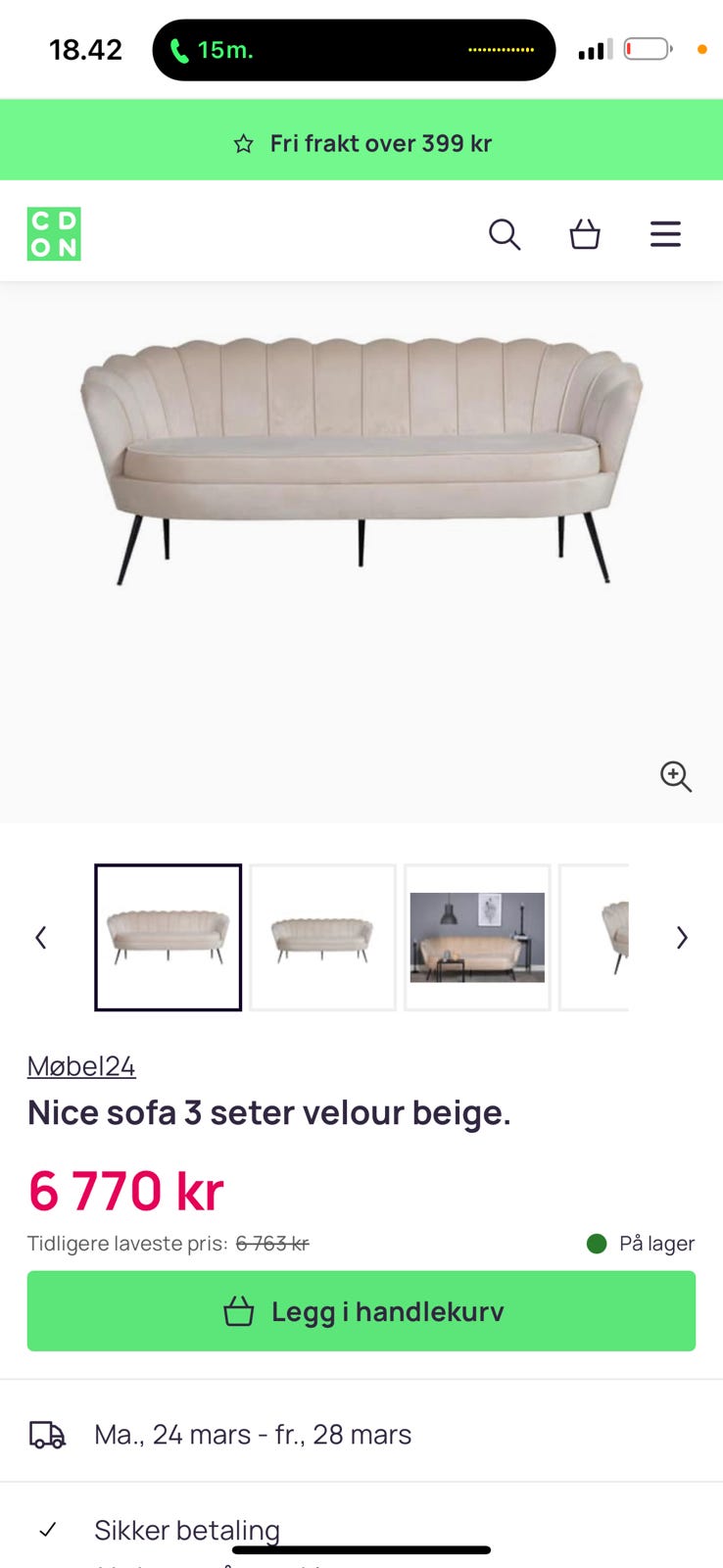Screen dimensions: 723x1568
Task: Open the Møbel24 seller link
Action: pos(81,1065)
